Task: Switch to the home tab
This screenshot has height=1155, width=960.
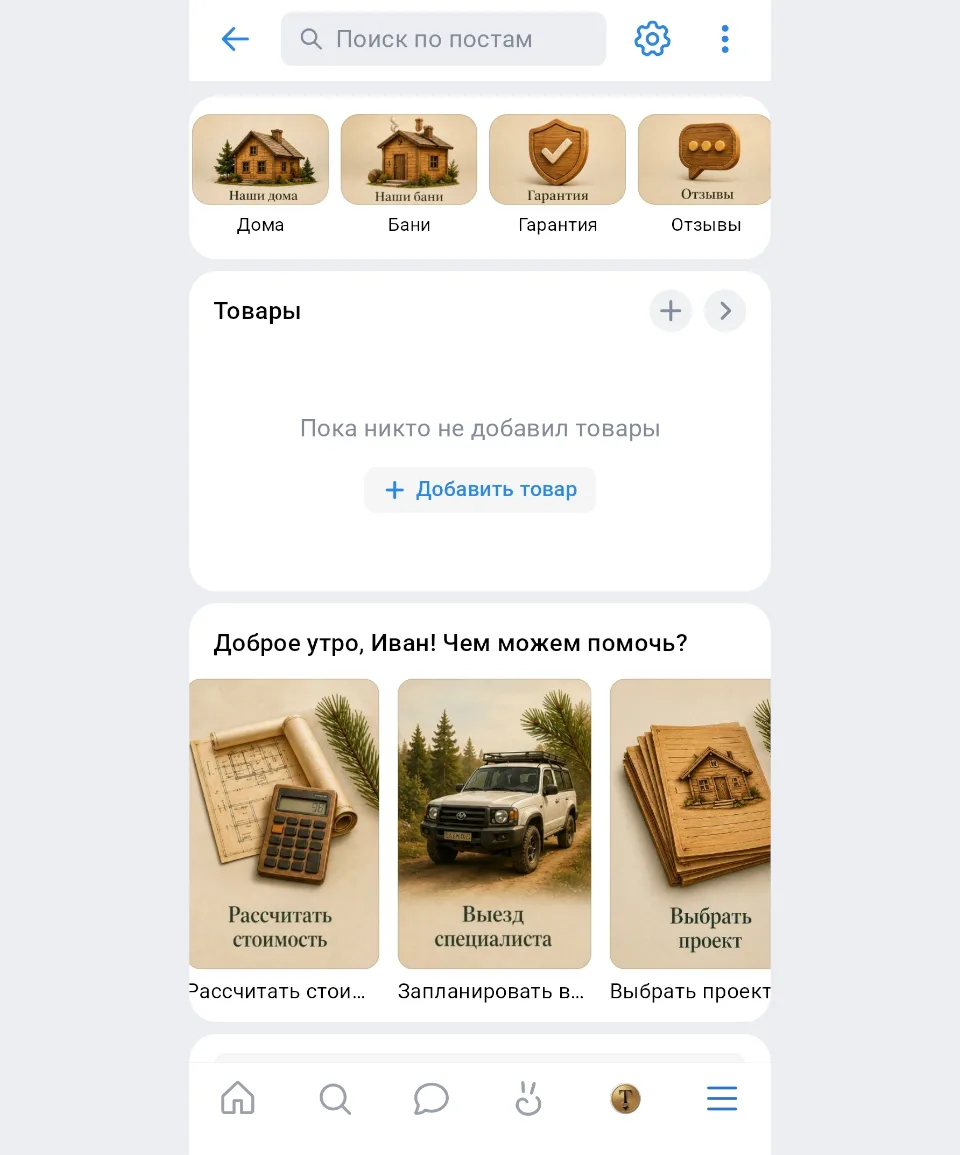Action: pyautogui.click(x=238, y=1098)
